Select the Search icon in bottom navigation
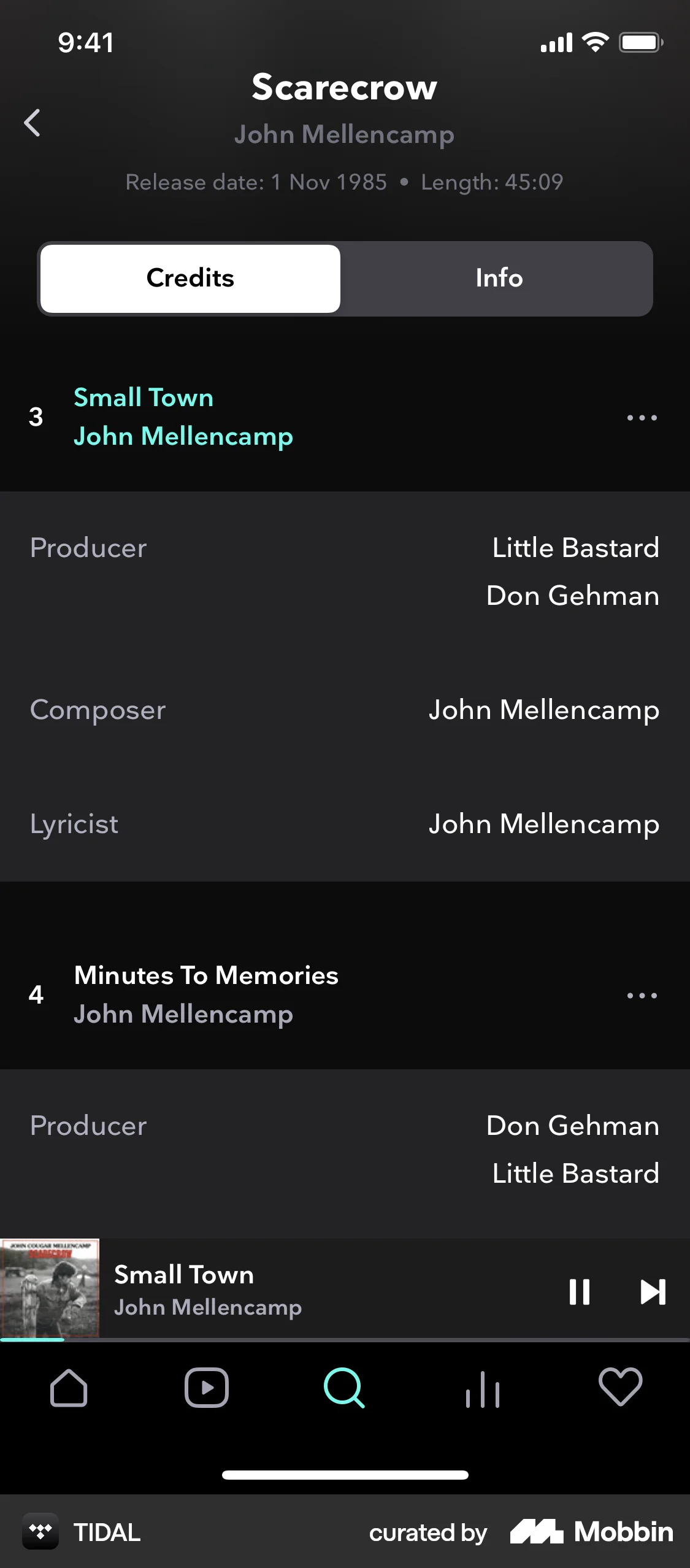The image size is (690, 1568). coord(345,1388)
